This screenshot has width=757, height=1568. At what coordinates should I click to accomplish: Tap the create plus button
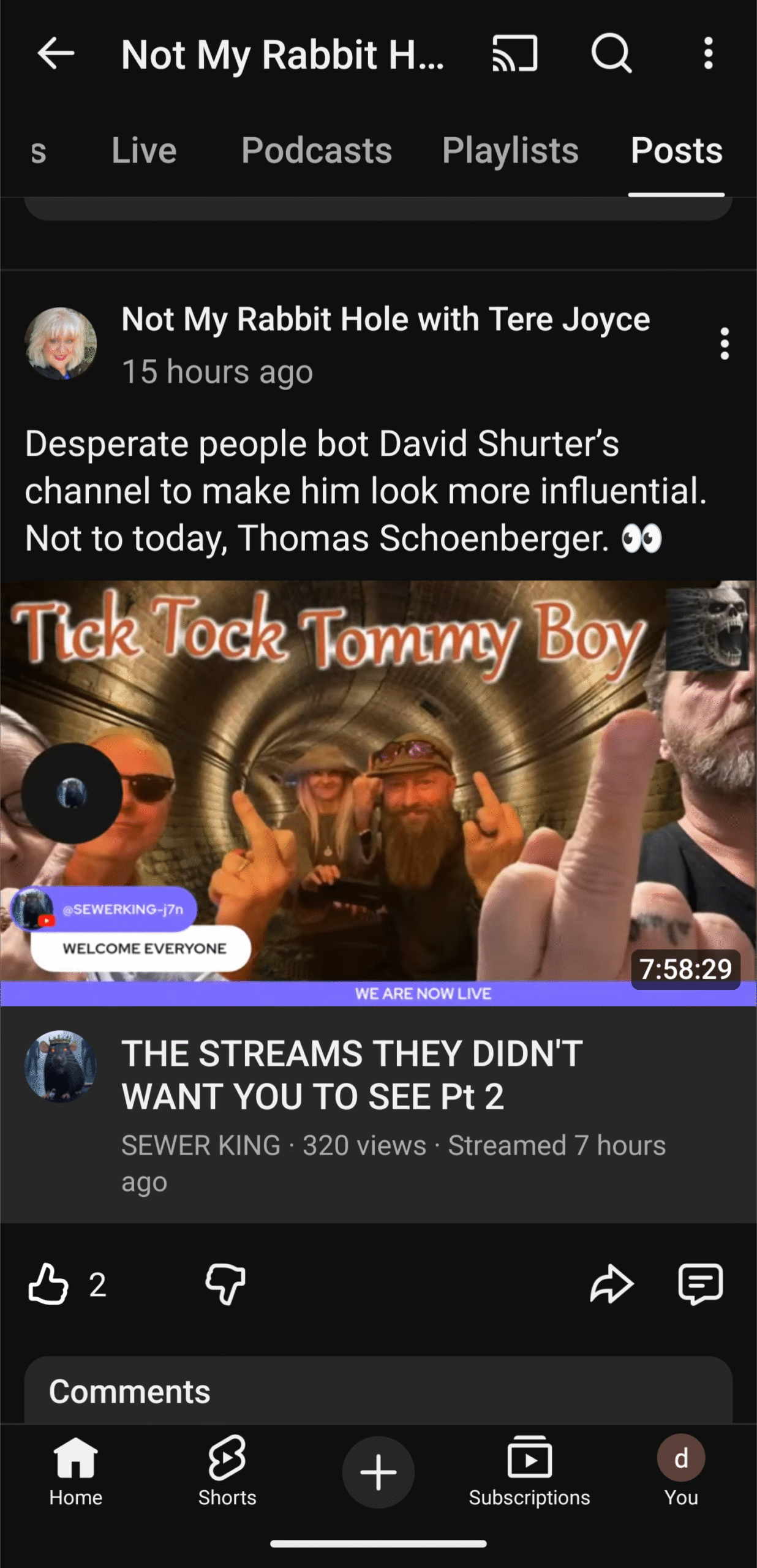coord(378,1472)
